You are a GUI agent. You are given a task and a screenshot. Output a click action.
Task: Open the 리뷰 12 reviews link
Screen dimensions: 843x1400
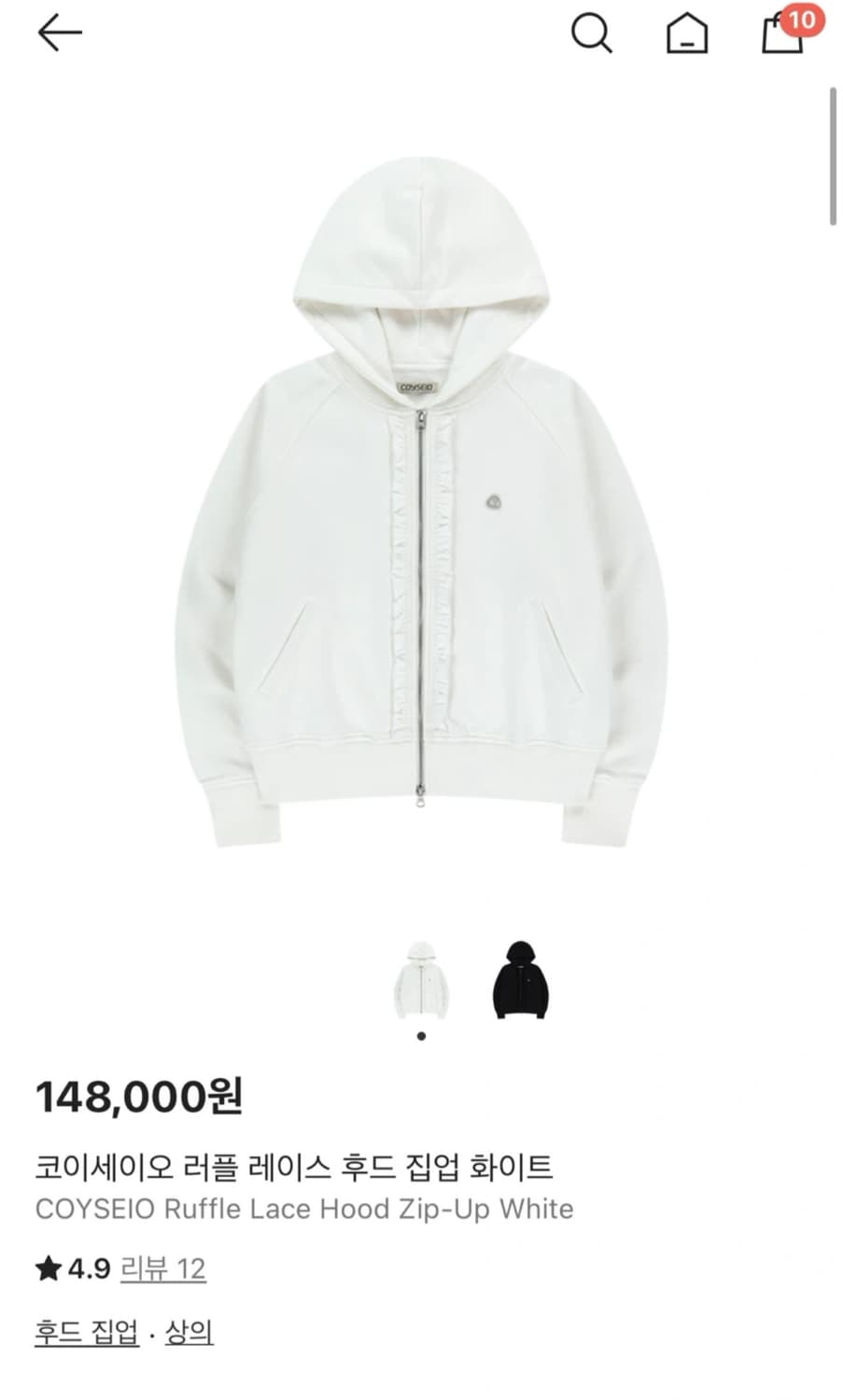(x=163, y=1268)
